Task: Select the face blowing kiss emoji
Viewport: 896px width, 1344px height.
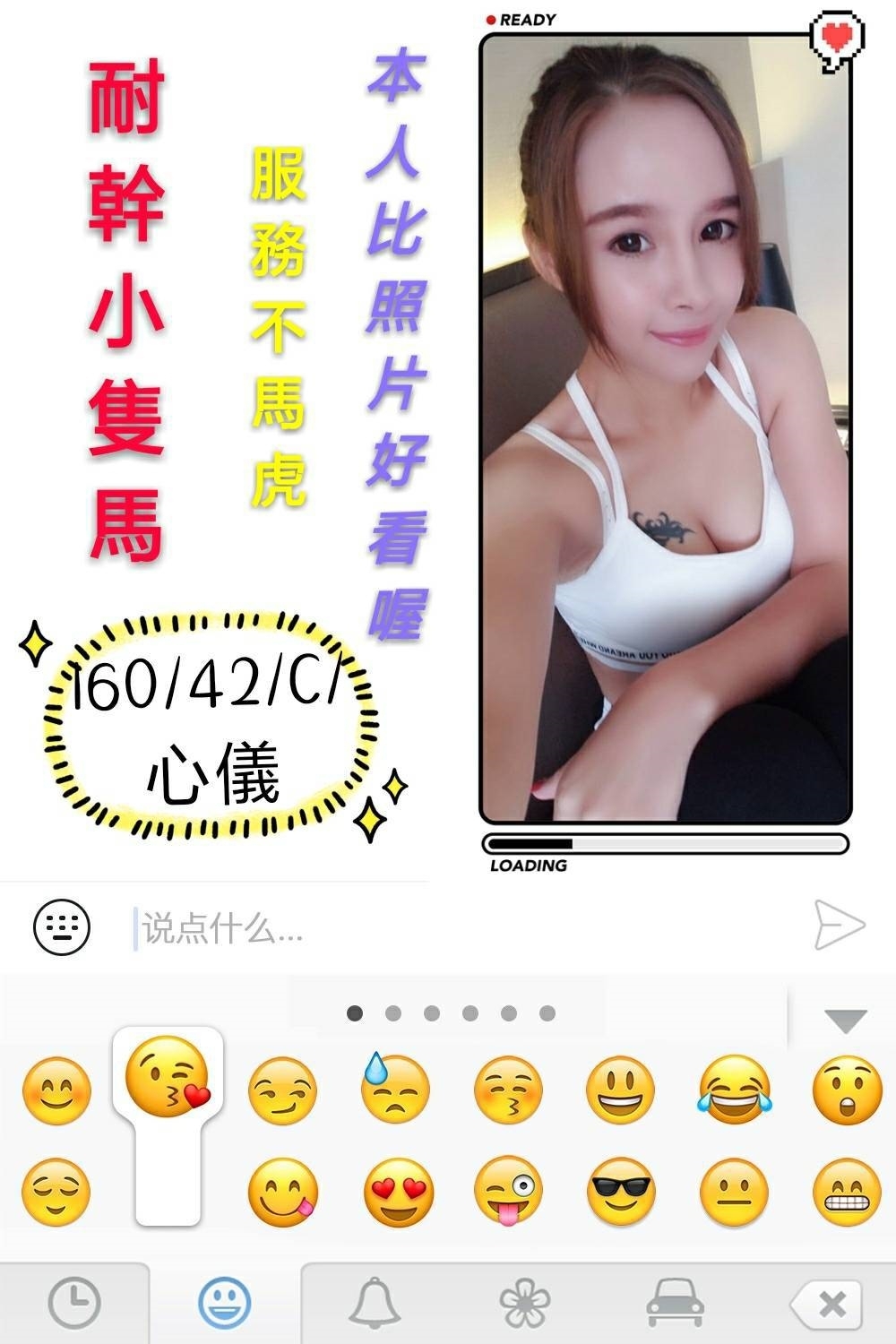Action: click(x=166, y=1086)
